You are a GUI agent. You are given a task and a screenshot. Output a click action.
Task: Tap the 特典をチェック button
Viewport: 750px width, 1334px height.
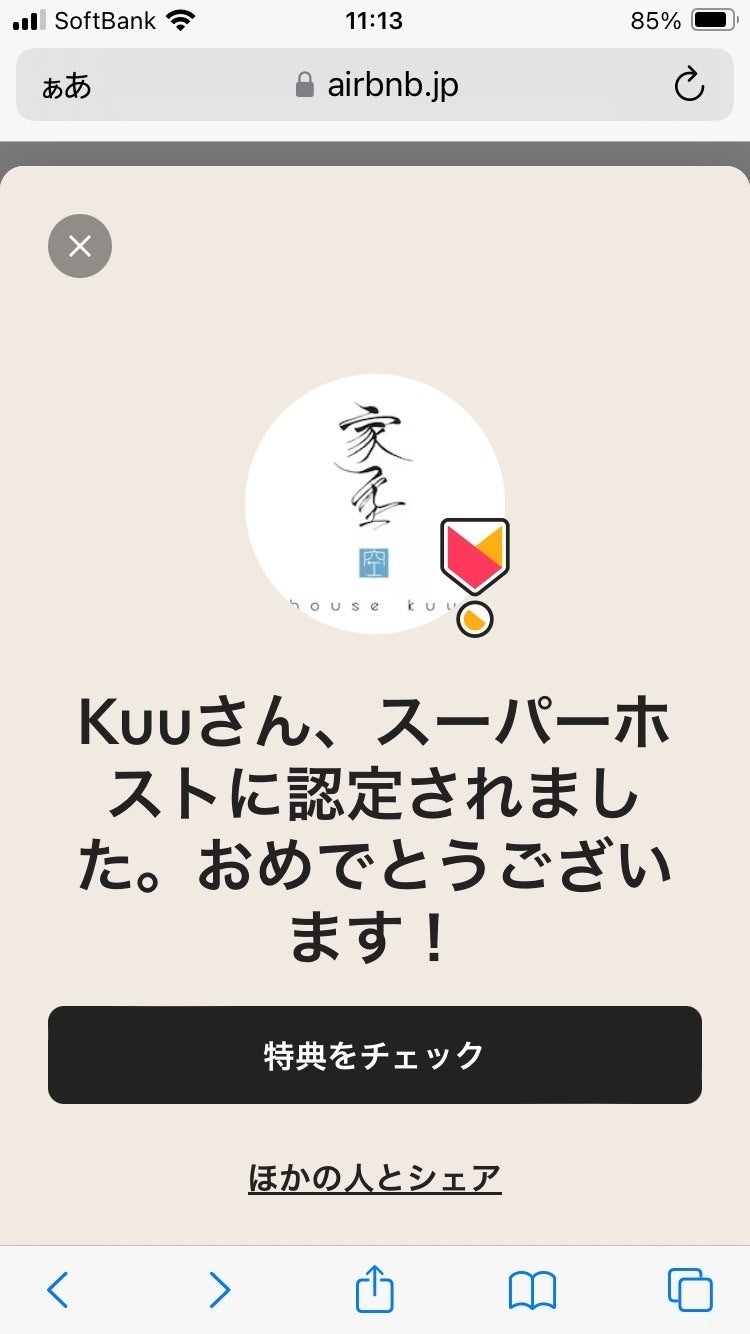coord(375,1055)
